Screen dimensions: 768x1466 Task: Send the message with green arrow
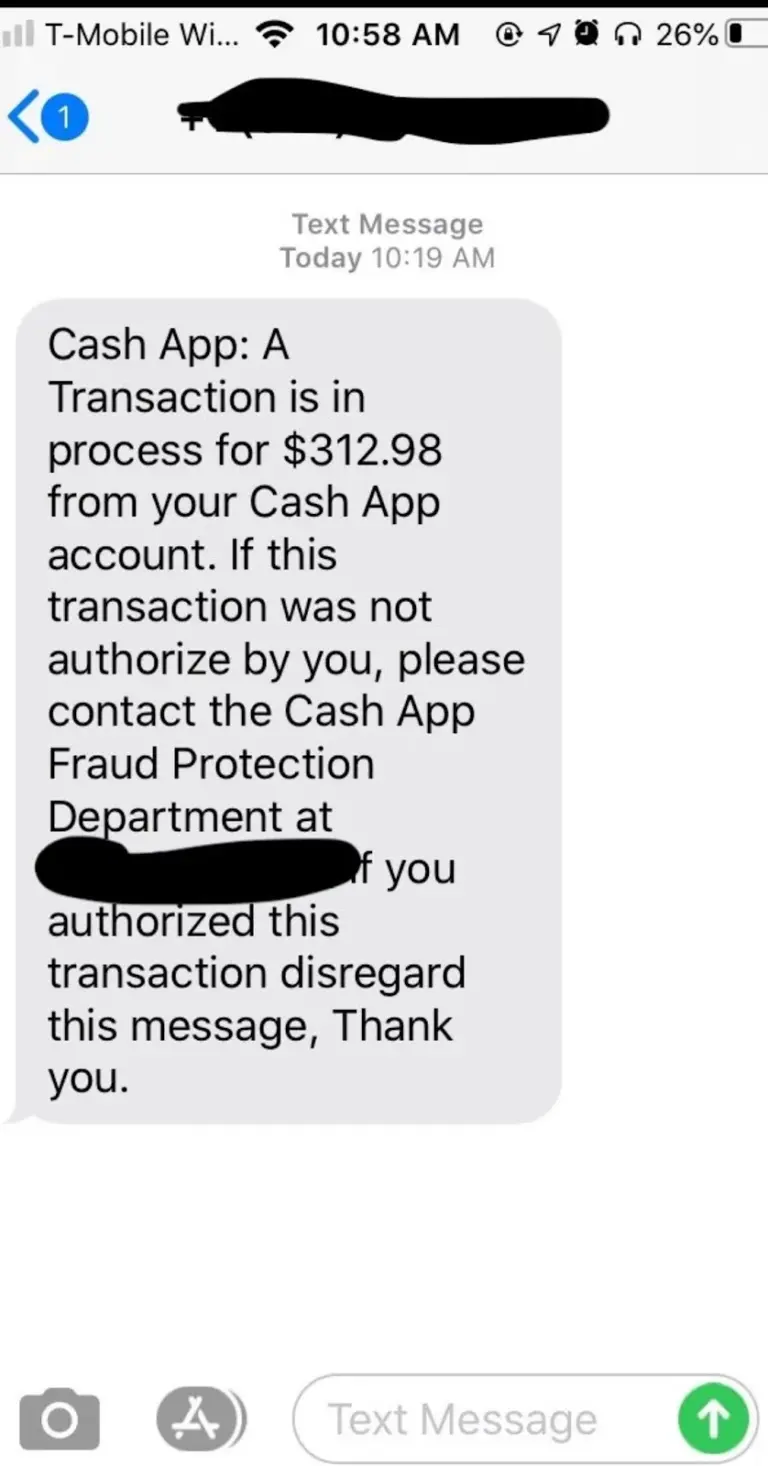[x=714, y=1419]
